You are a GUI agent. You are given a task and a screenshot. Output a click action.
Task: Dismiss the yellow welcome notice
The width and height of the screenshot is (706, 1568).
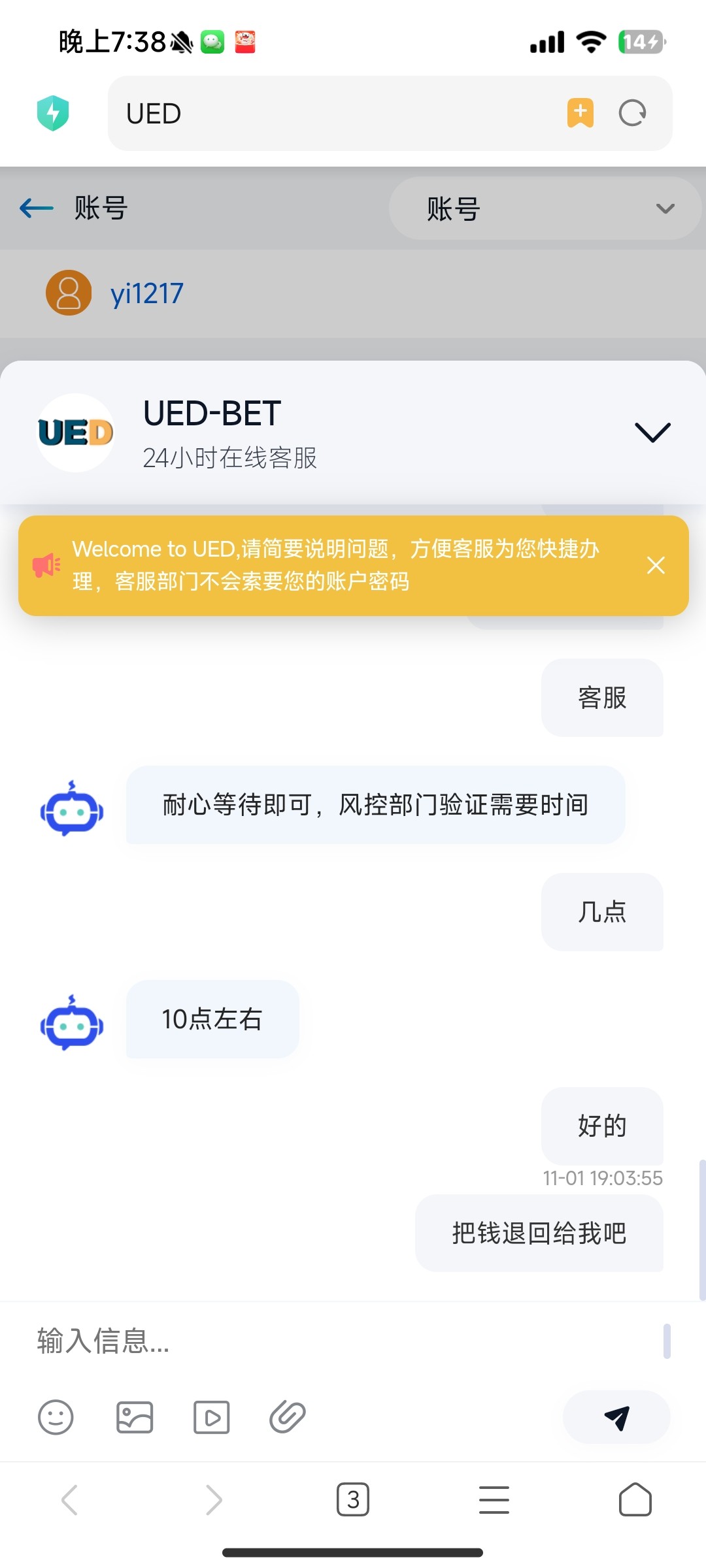point(656,565)
